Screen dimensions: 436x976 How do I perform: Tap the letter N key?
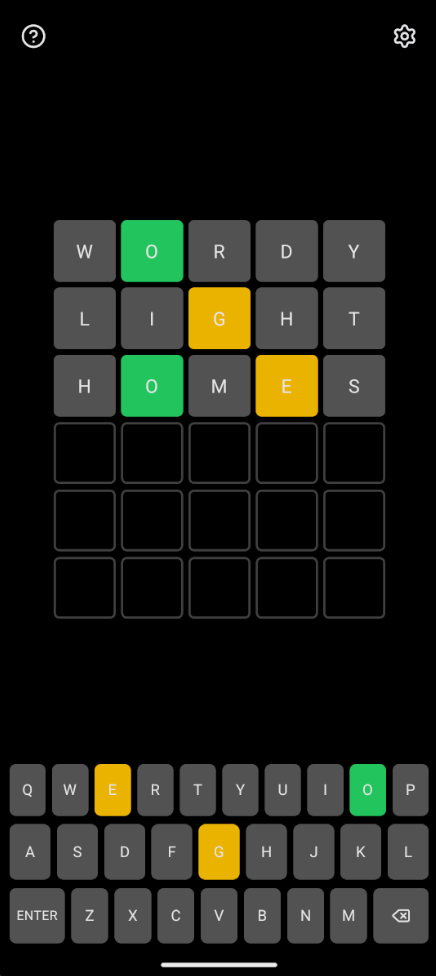306,916
